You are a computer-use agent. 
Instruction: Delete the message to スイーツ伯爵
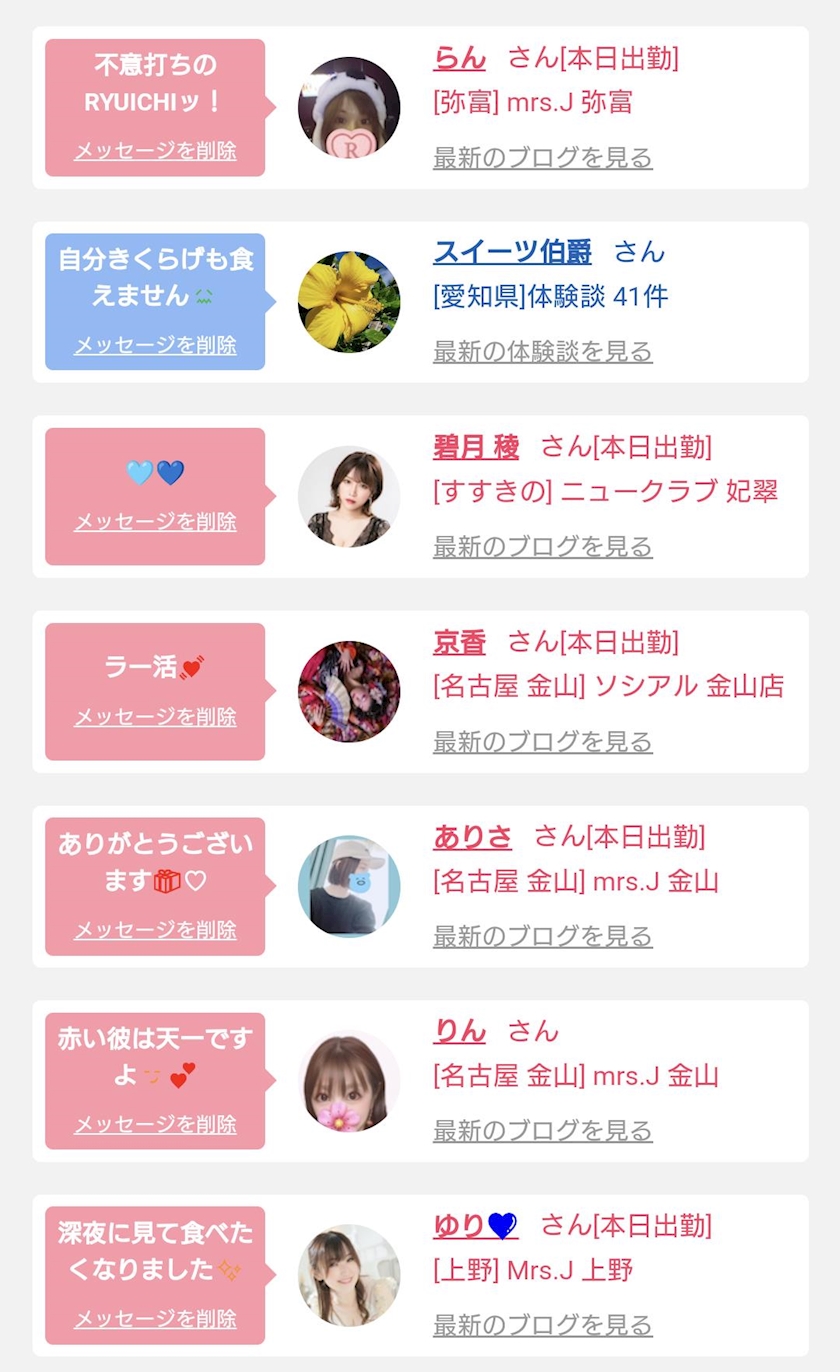coord(155,345)
